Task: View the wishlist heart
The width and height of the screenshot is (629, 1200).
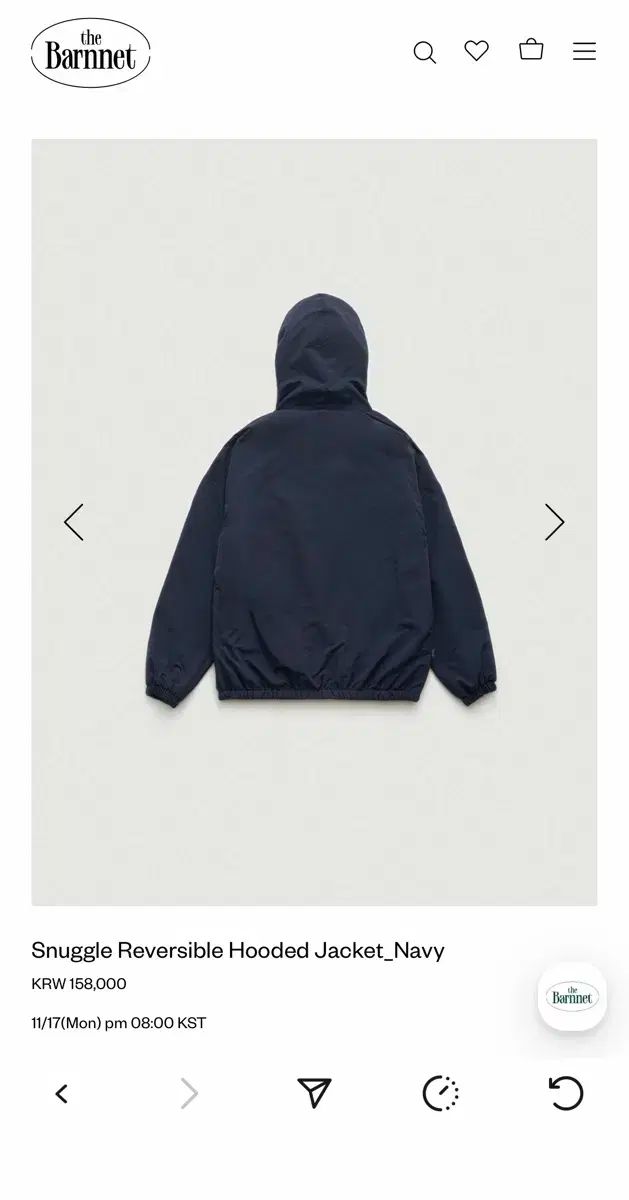Action: 477,51
